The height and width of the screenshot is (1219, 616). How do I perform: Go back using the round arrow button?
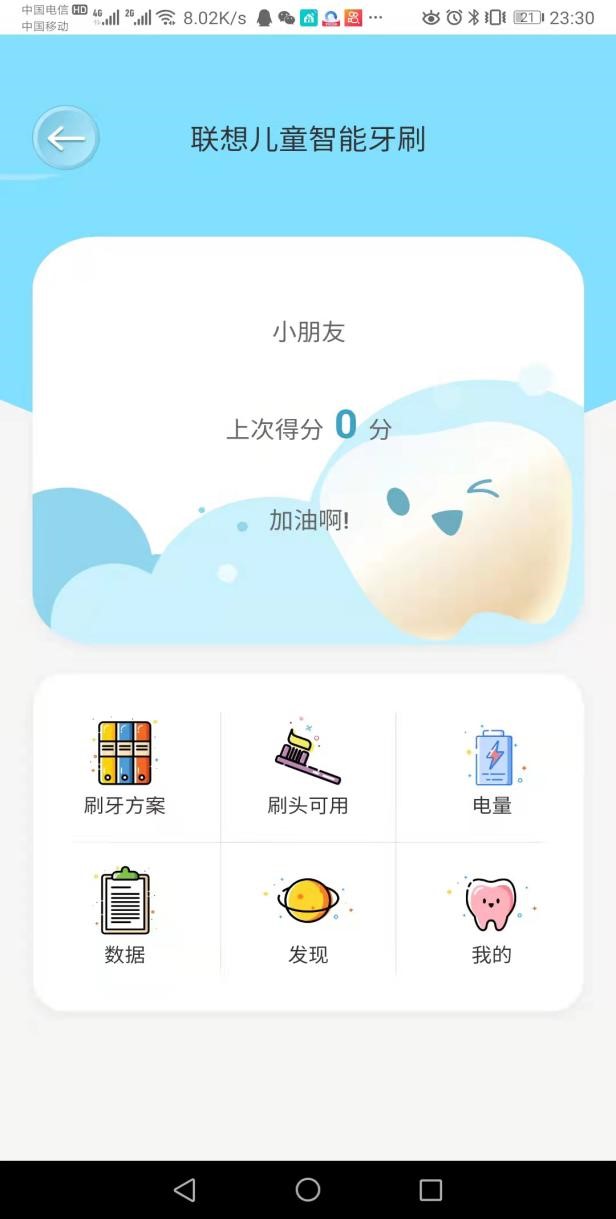(x=66, y=138)
